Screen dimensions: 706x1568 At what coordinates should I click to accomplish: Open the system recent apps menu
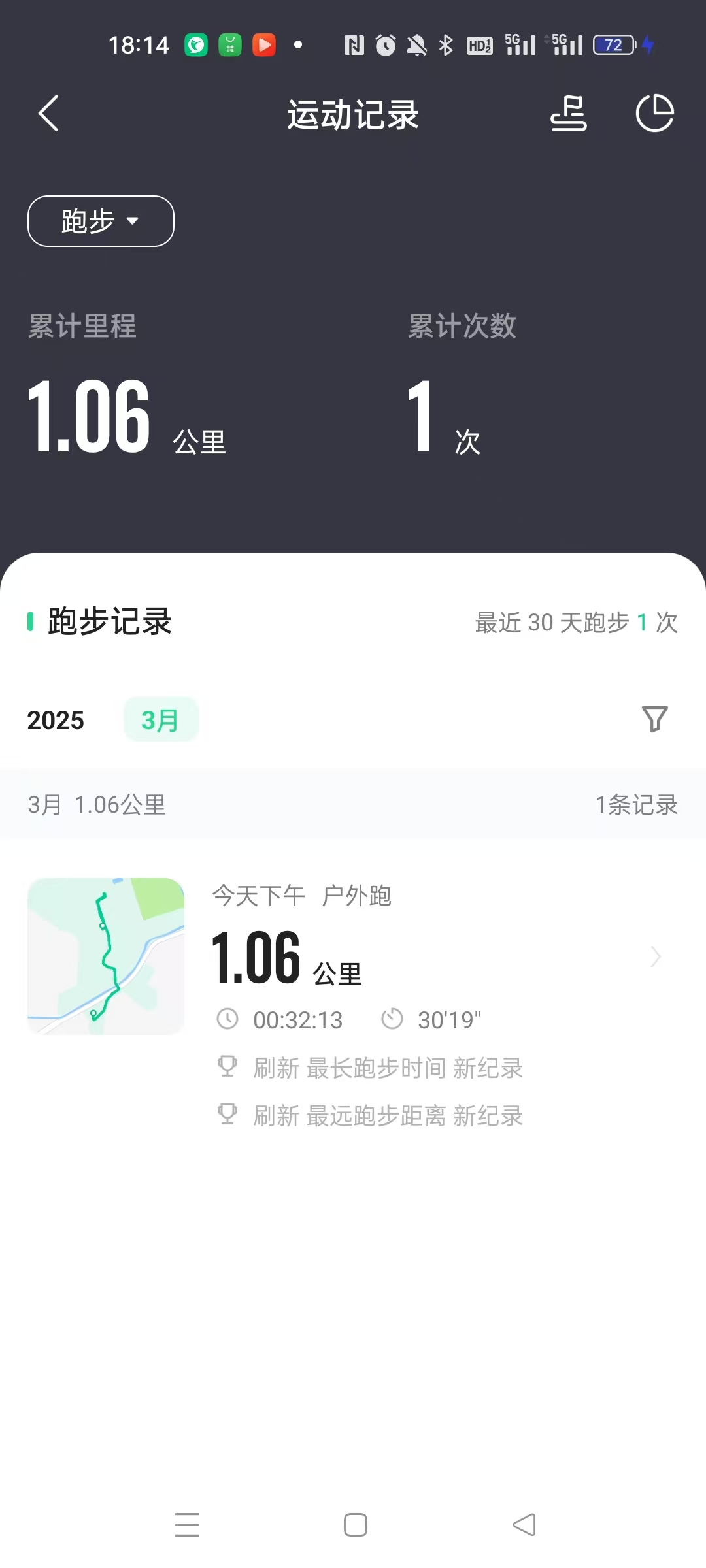[x=187, y=1525]
